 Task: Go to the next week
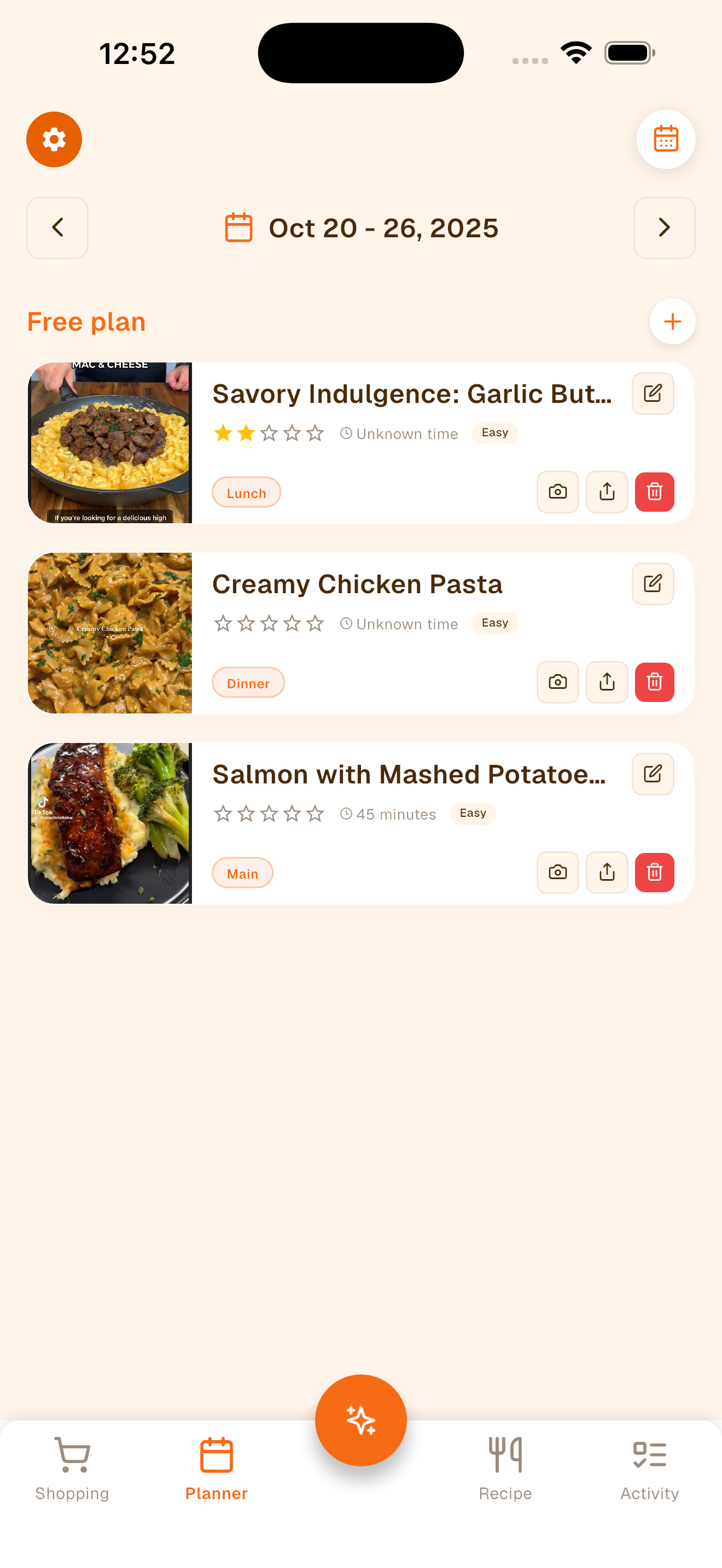[664, 227]
